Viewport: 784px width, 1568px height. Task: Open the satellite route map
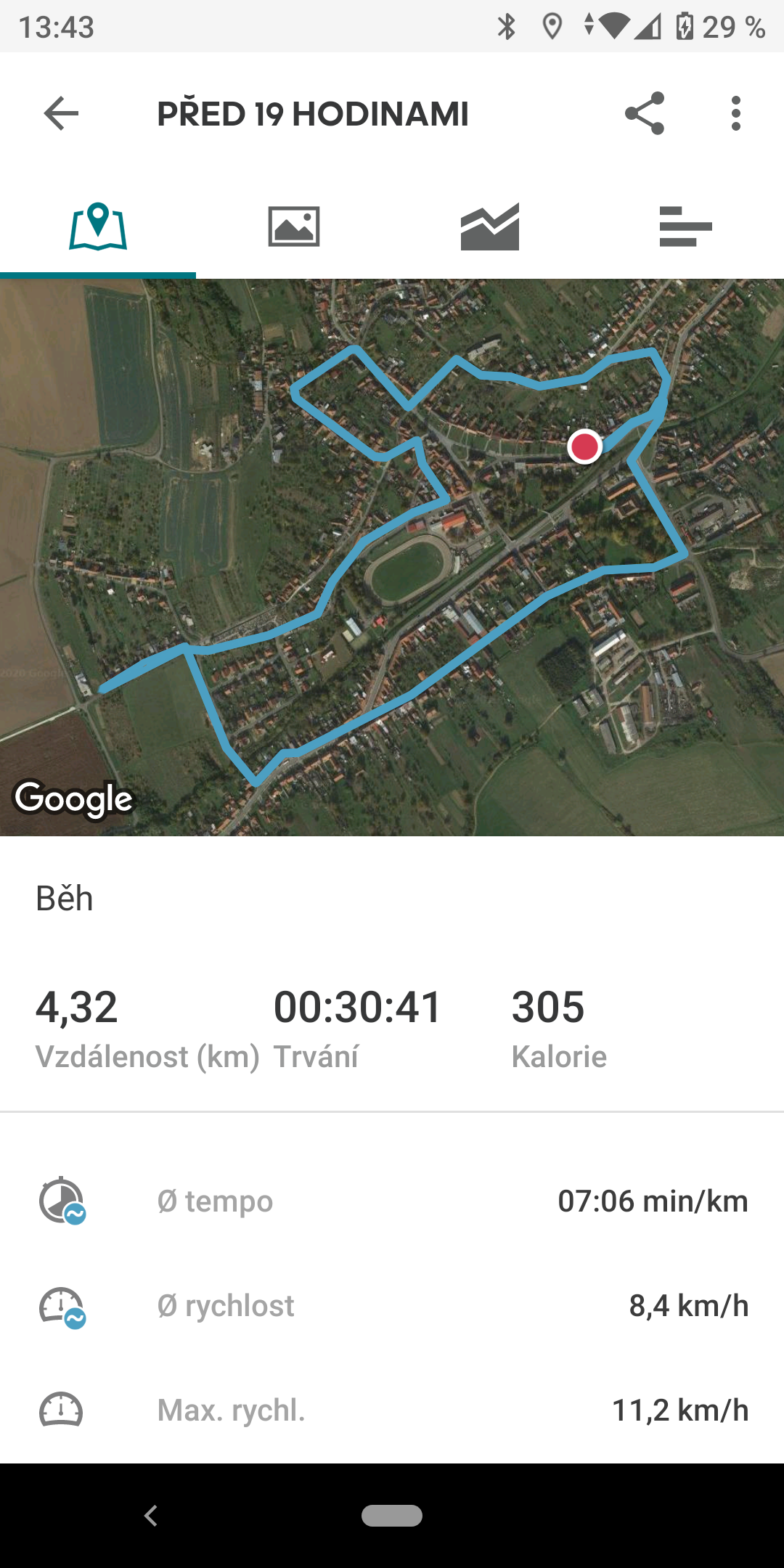click(392, 558)
